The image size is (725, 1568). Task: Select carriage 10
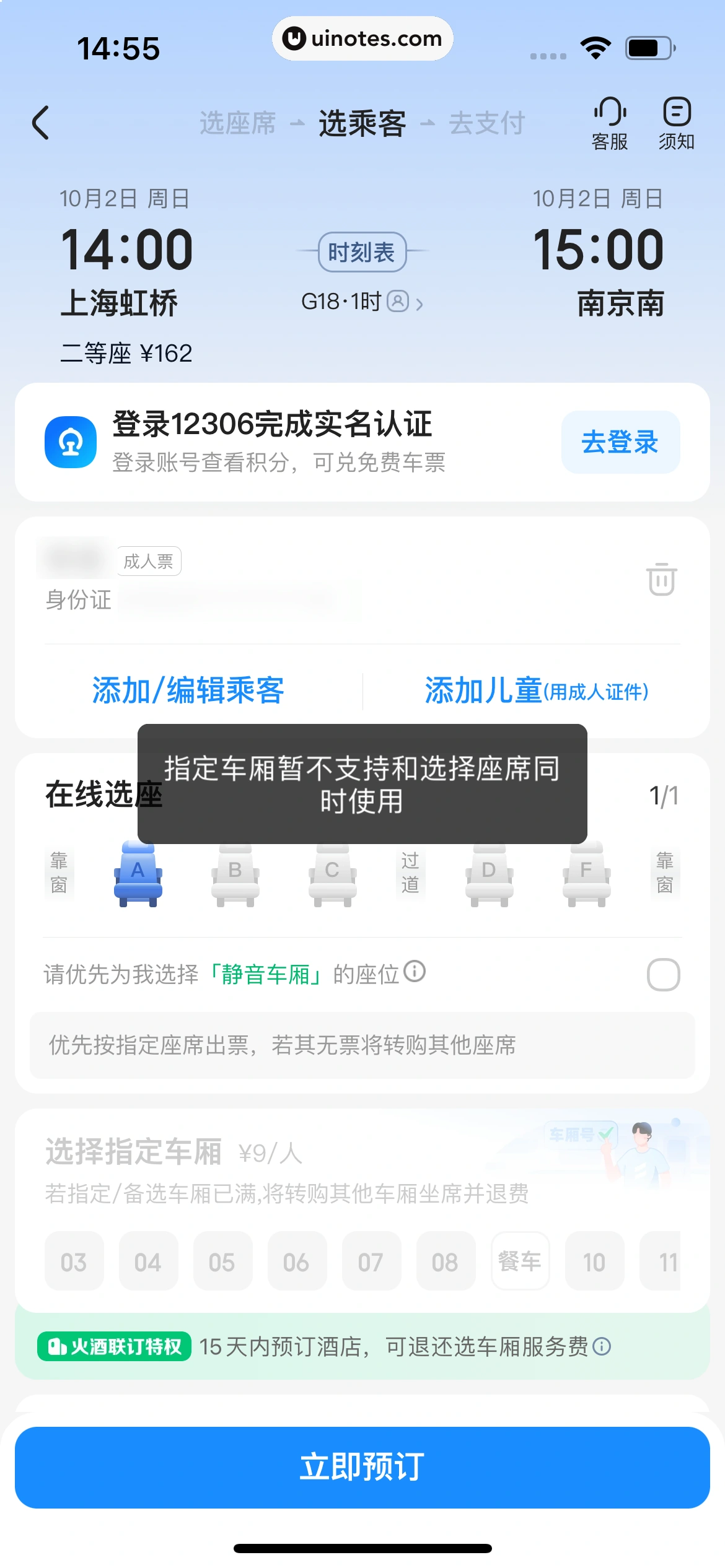click(x=594, y=1261)
